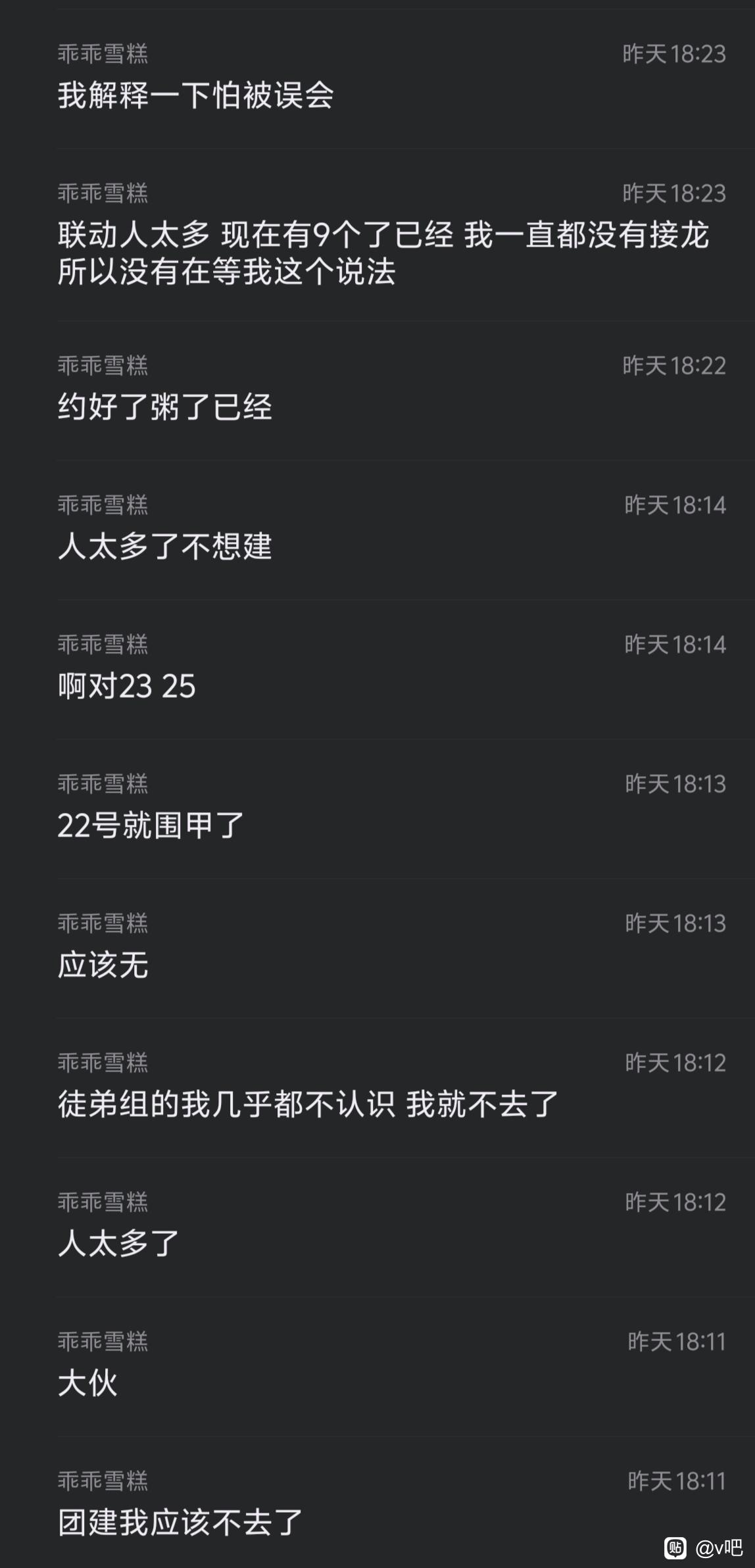Open the message "大伙"
This screenshot has width=755, height=1568.
coord(87,1383)
